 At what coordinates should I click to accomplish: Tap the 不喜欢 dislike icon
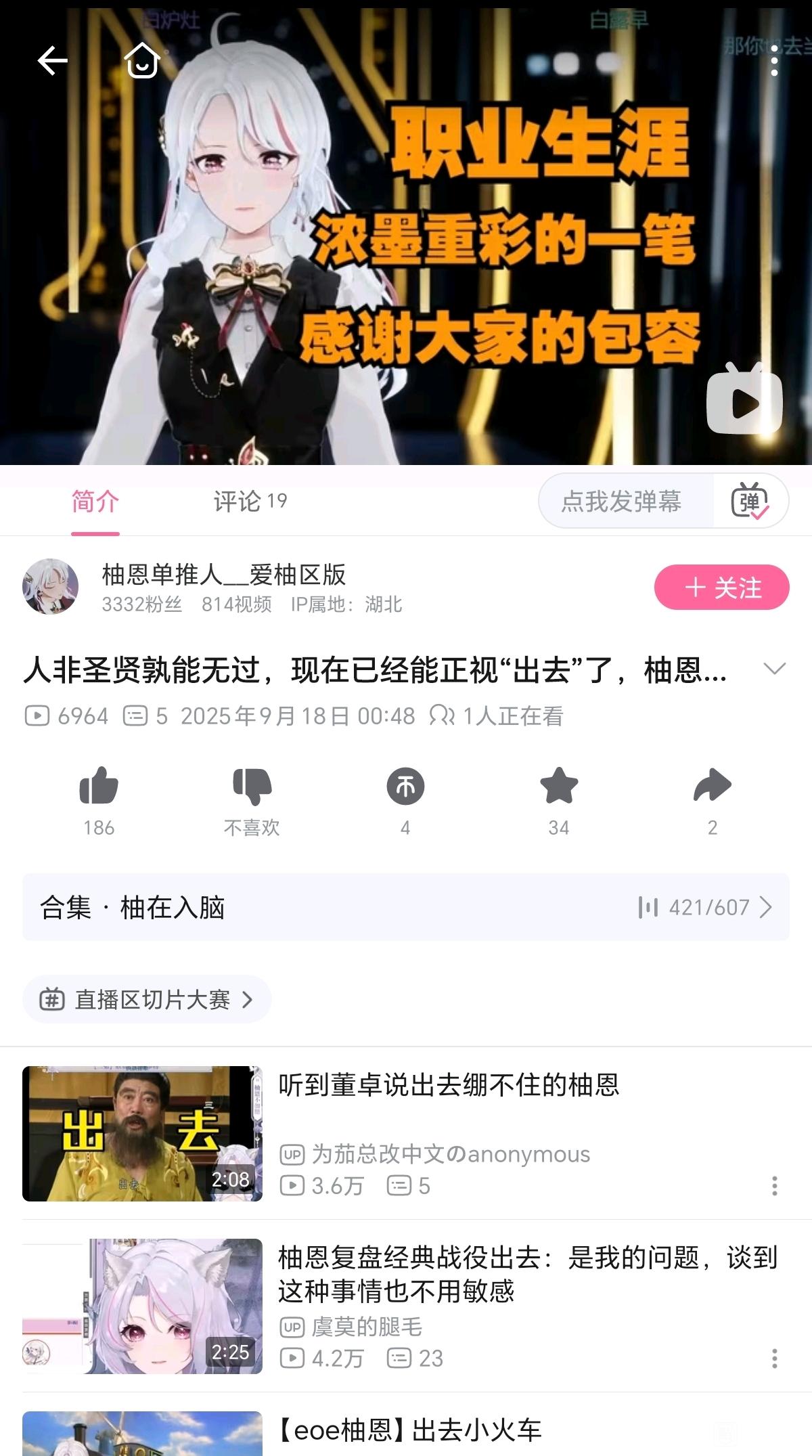tap(252, 787)
